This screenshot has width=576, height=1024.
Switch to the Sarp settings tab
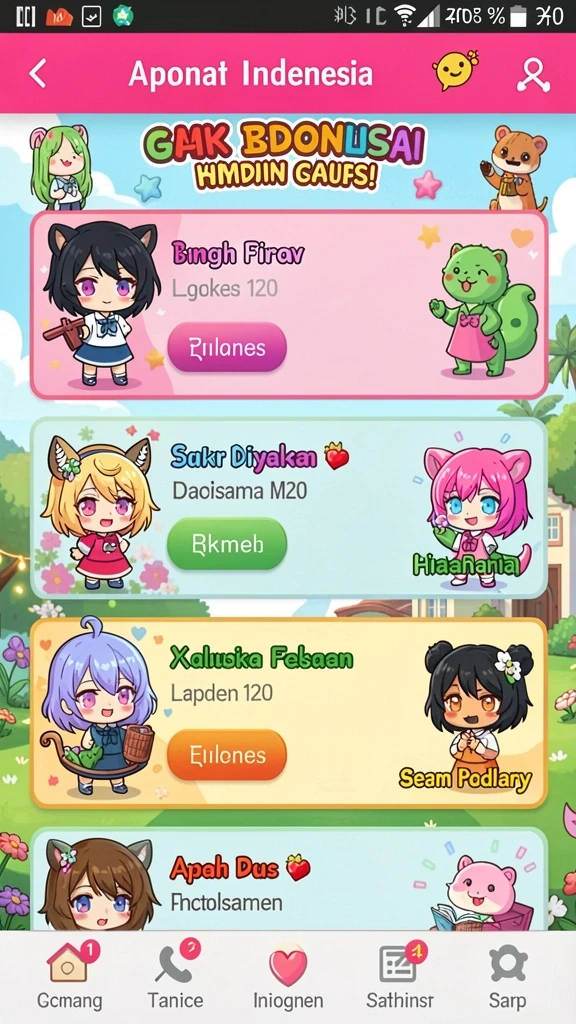[x=508, y=976]
